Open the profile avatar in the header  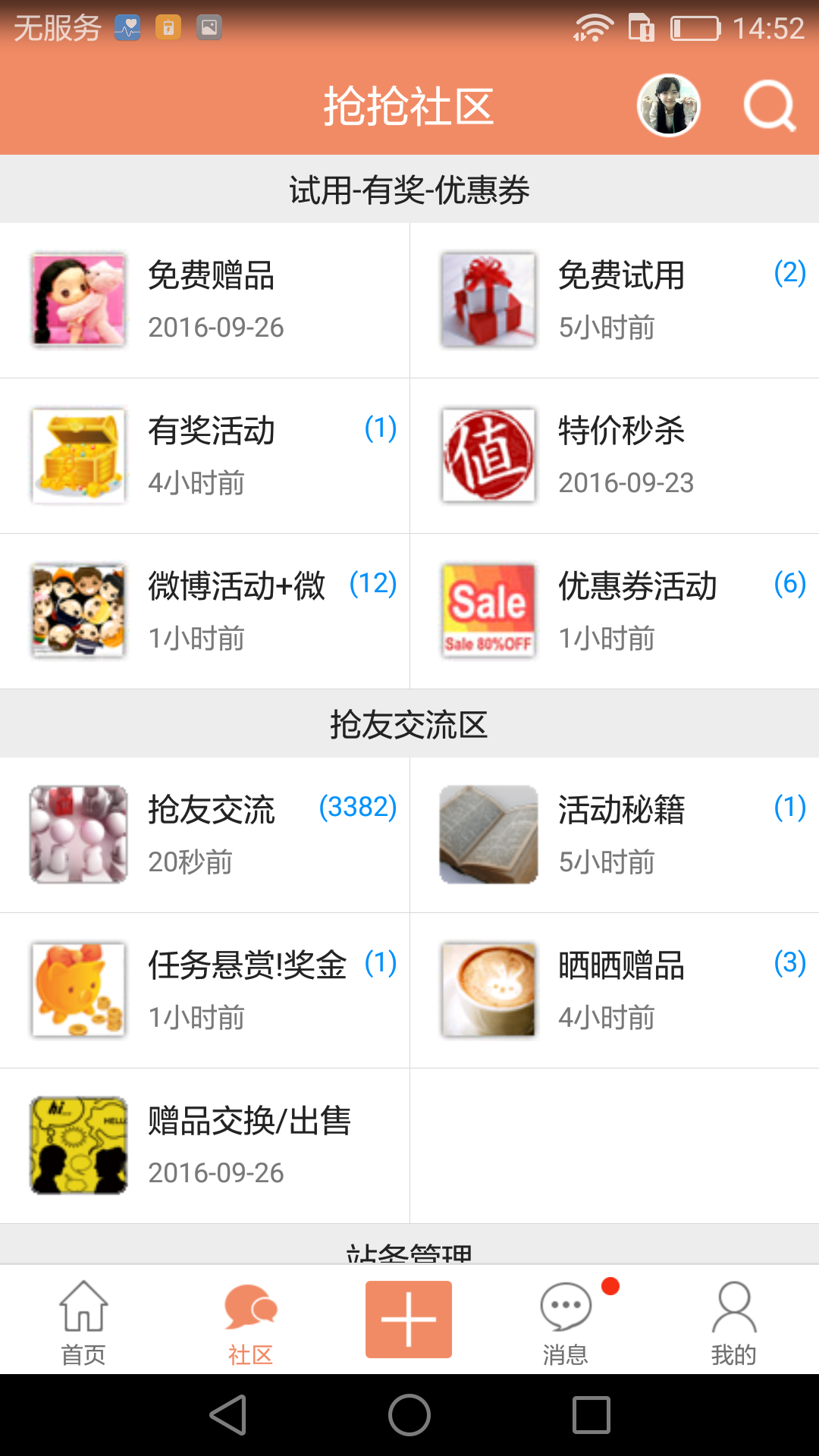click(x=668, y=105)
